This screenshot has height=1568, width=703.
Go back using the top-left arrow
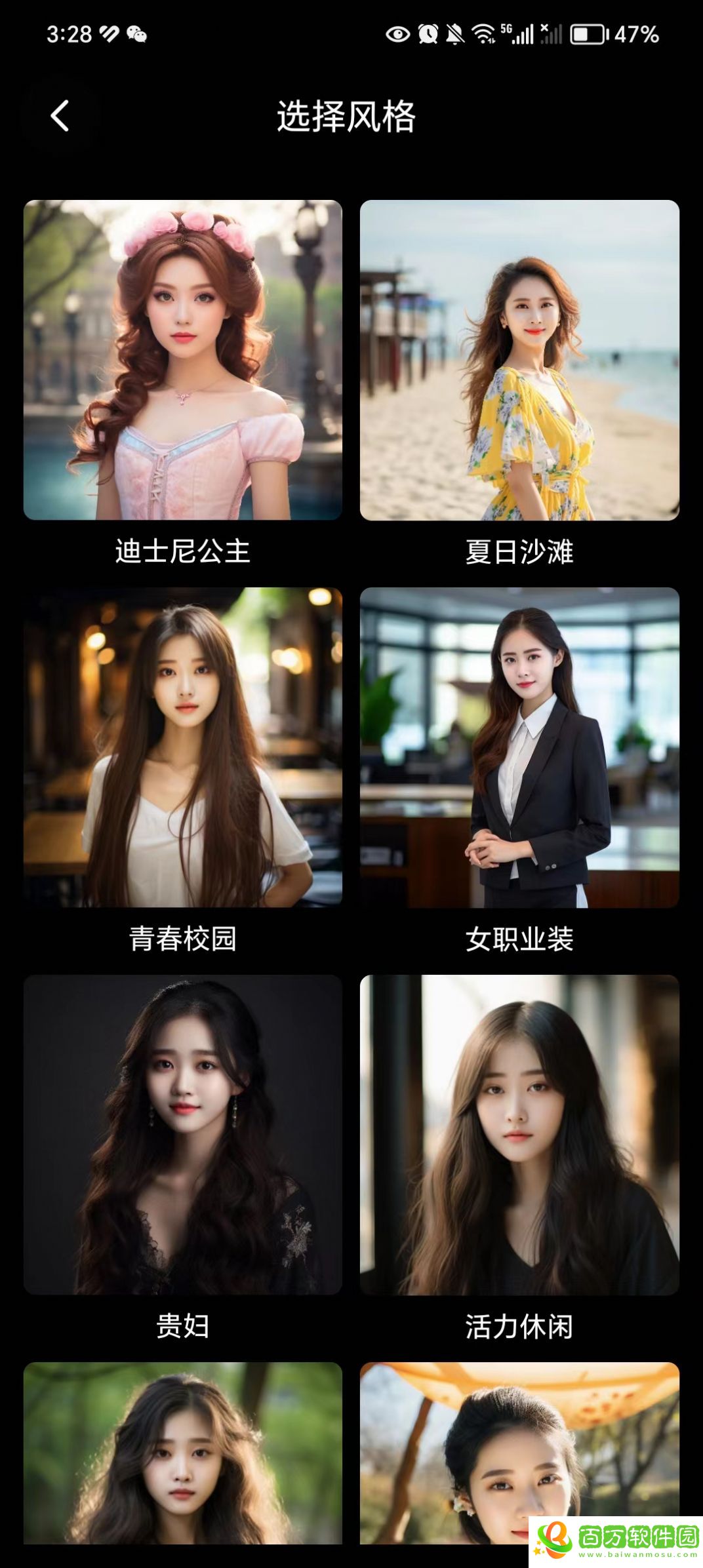click(60, 116)
